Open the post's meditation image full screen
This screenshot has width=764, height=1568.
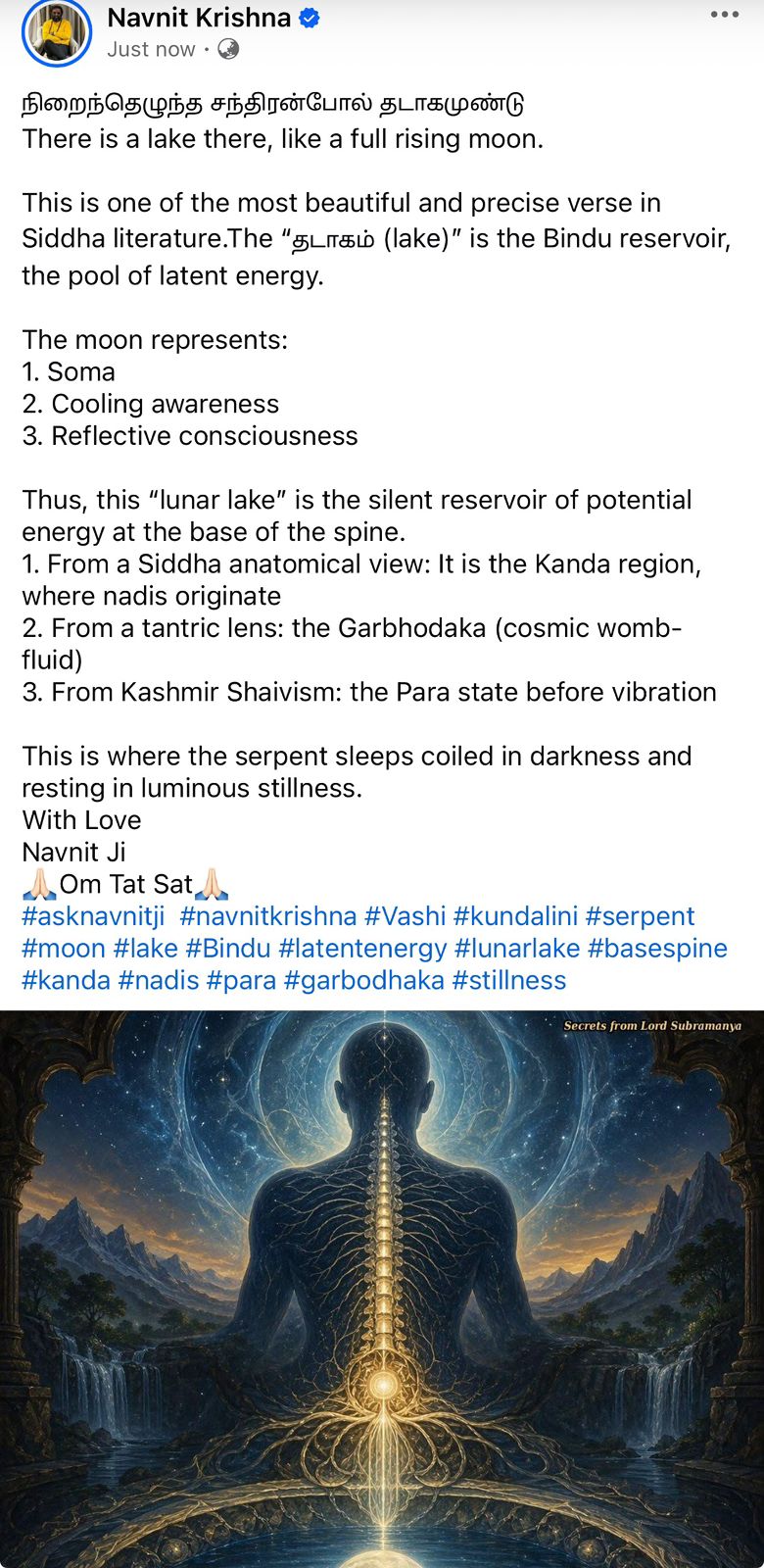click(382, 1284)
